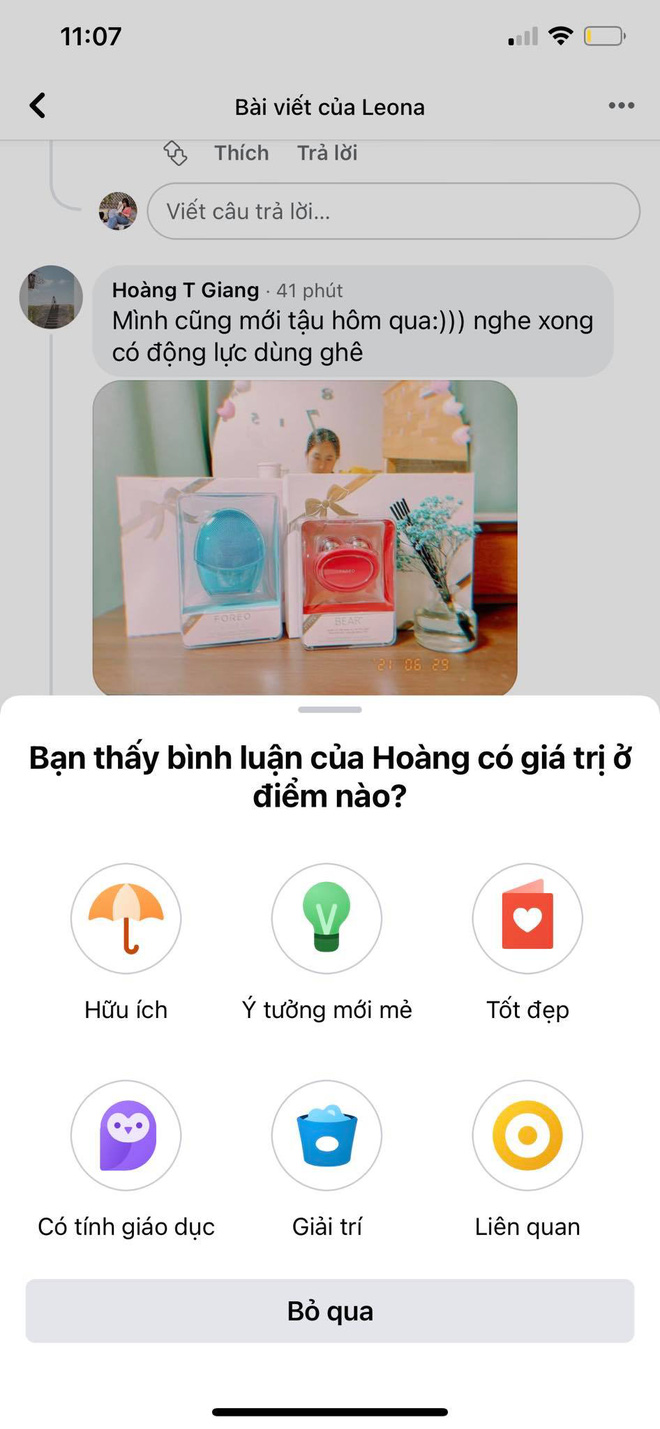This screenshot has height=1429, width=660.
Task: Open the photo in Hoàng's comment
Action: [x=305, y=537]
